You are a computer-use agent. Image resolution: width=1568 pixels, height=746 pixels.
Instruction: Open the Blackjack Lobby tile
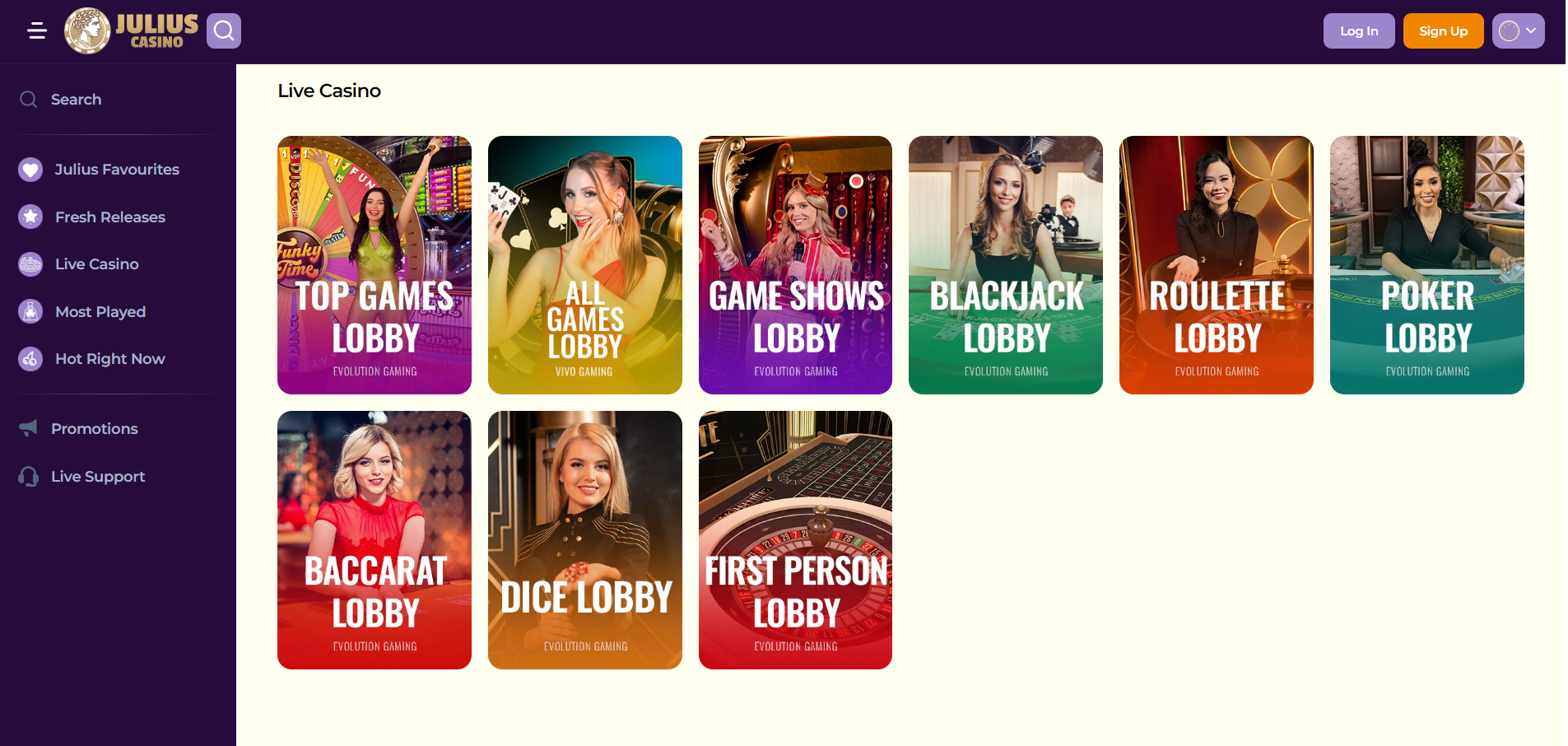click(1005, 265)
